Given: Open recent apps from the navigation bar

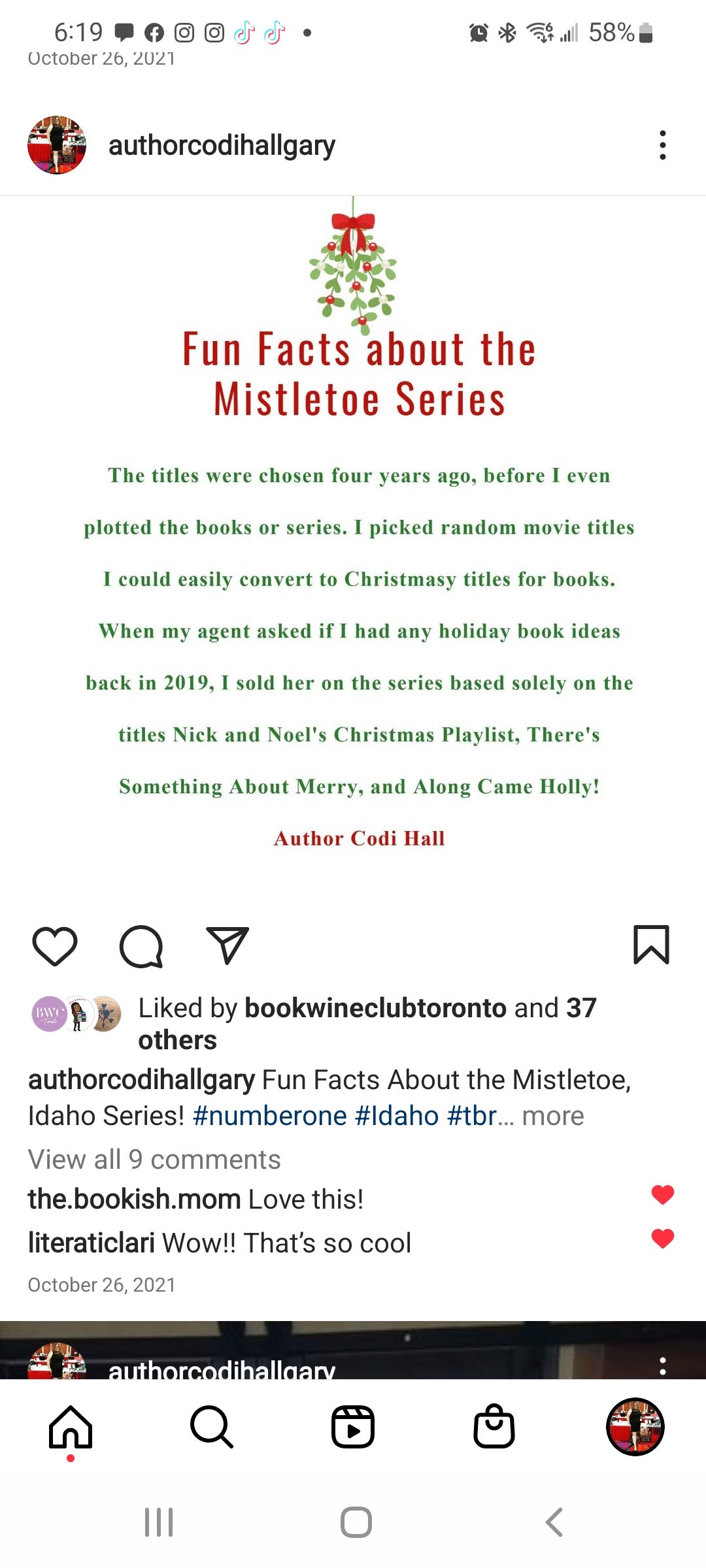Looking at the screenshot, I should [159, 1522].
